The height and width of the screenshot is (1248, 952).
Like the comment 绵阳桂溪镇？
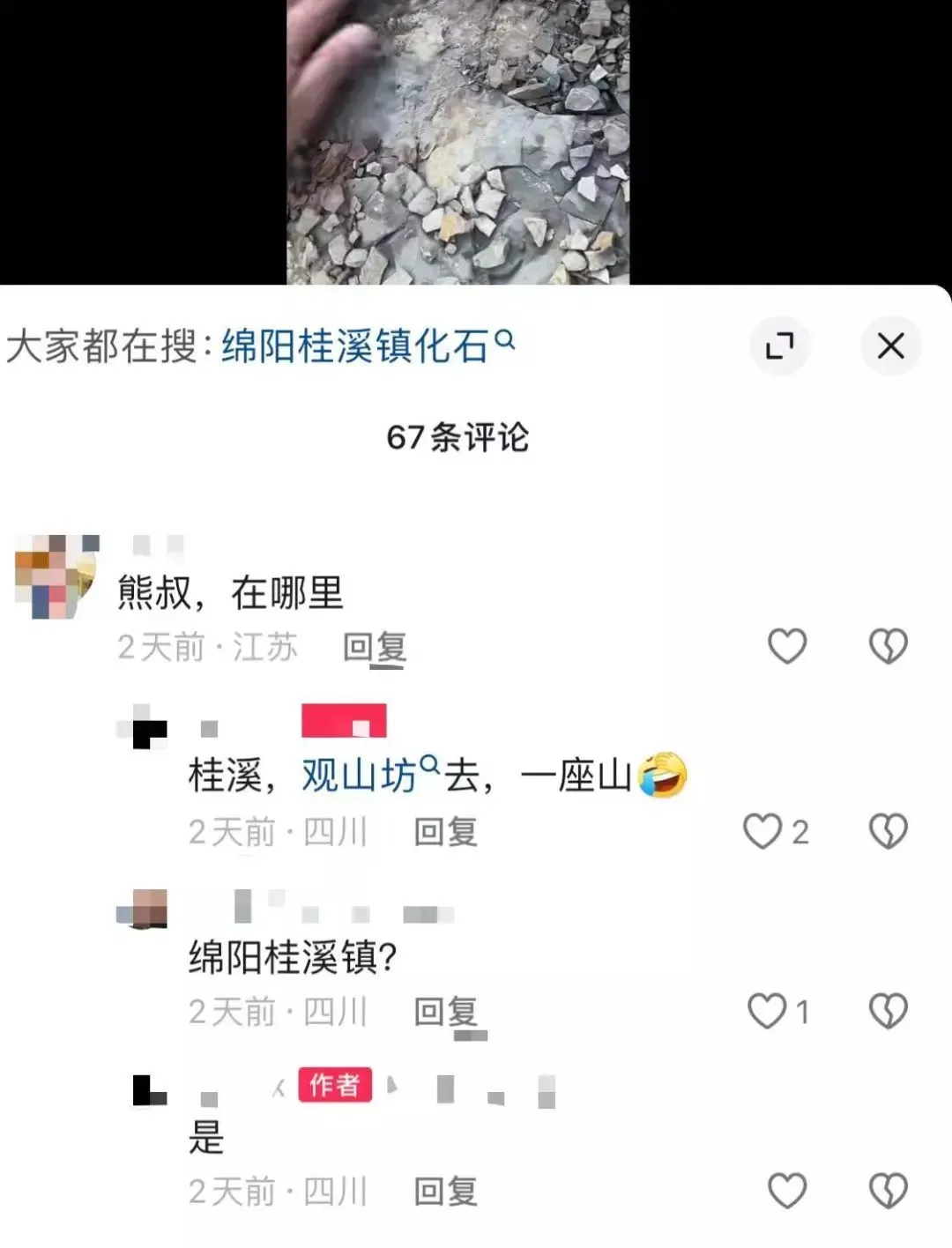pos(767,1011)
